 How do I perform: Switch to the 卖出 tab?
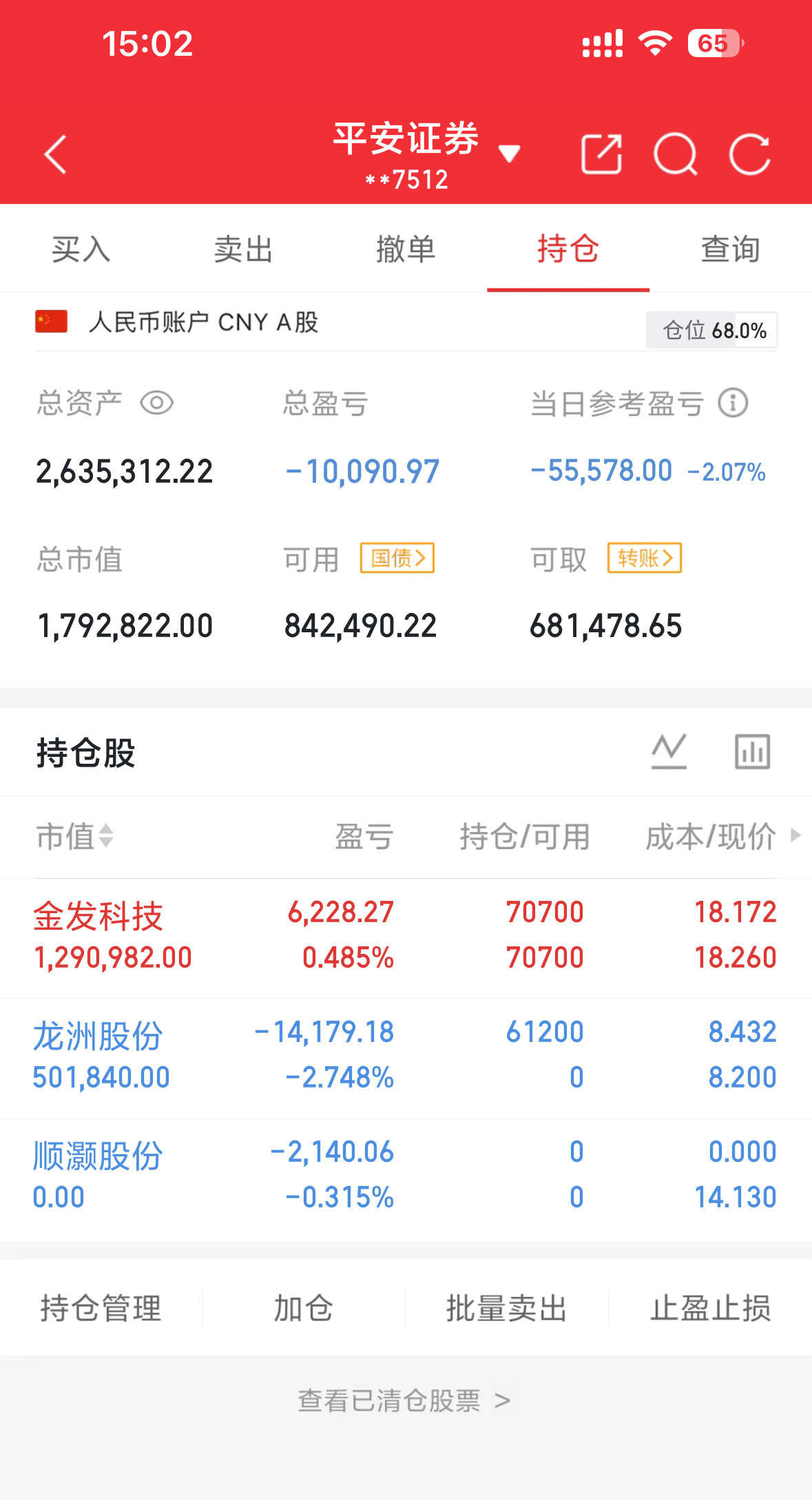pyautogui.click(x=243, y=249)
